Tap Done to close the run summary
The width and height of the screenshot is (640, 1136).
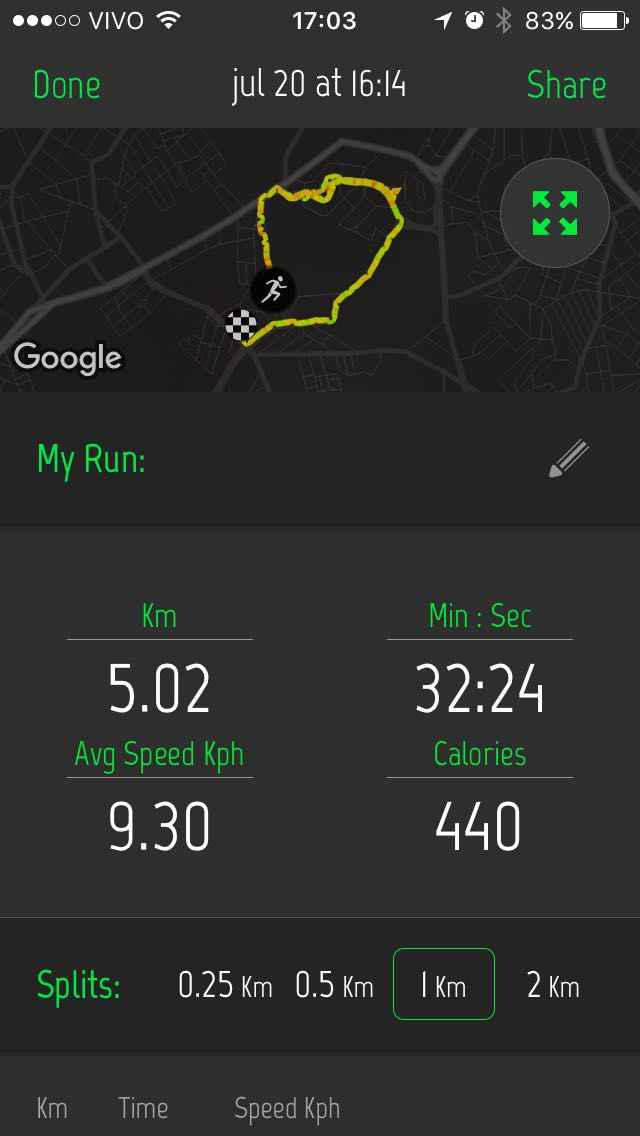tap(66, 86)
